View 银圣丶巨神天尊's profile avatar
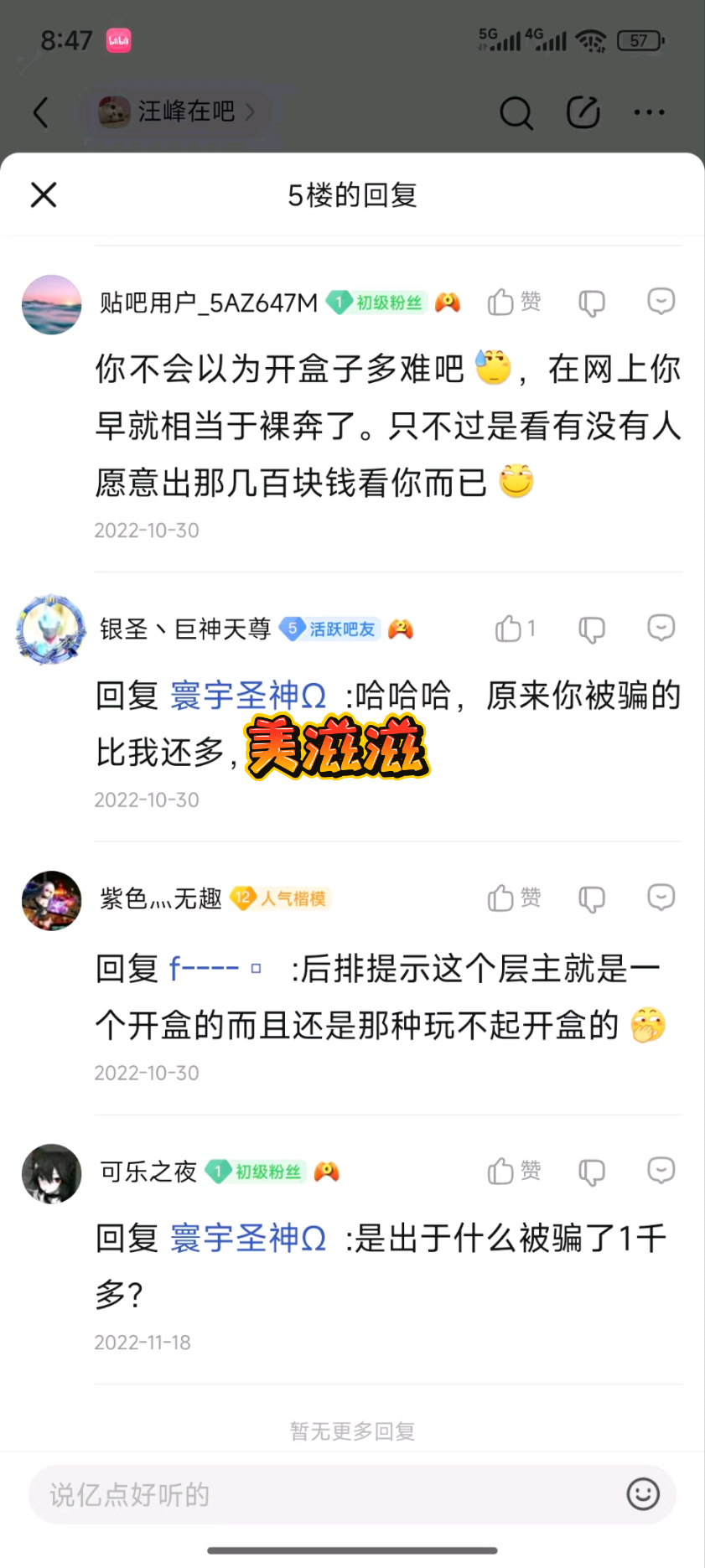 tap(51, 629)
